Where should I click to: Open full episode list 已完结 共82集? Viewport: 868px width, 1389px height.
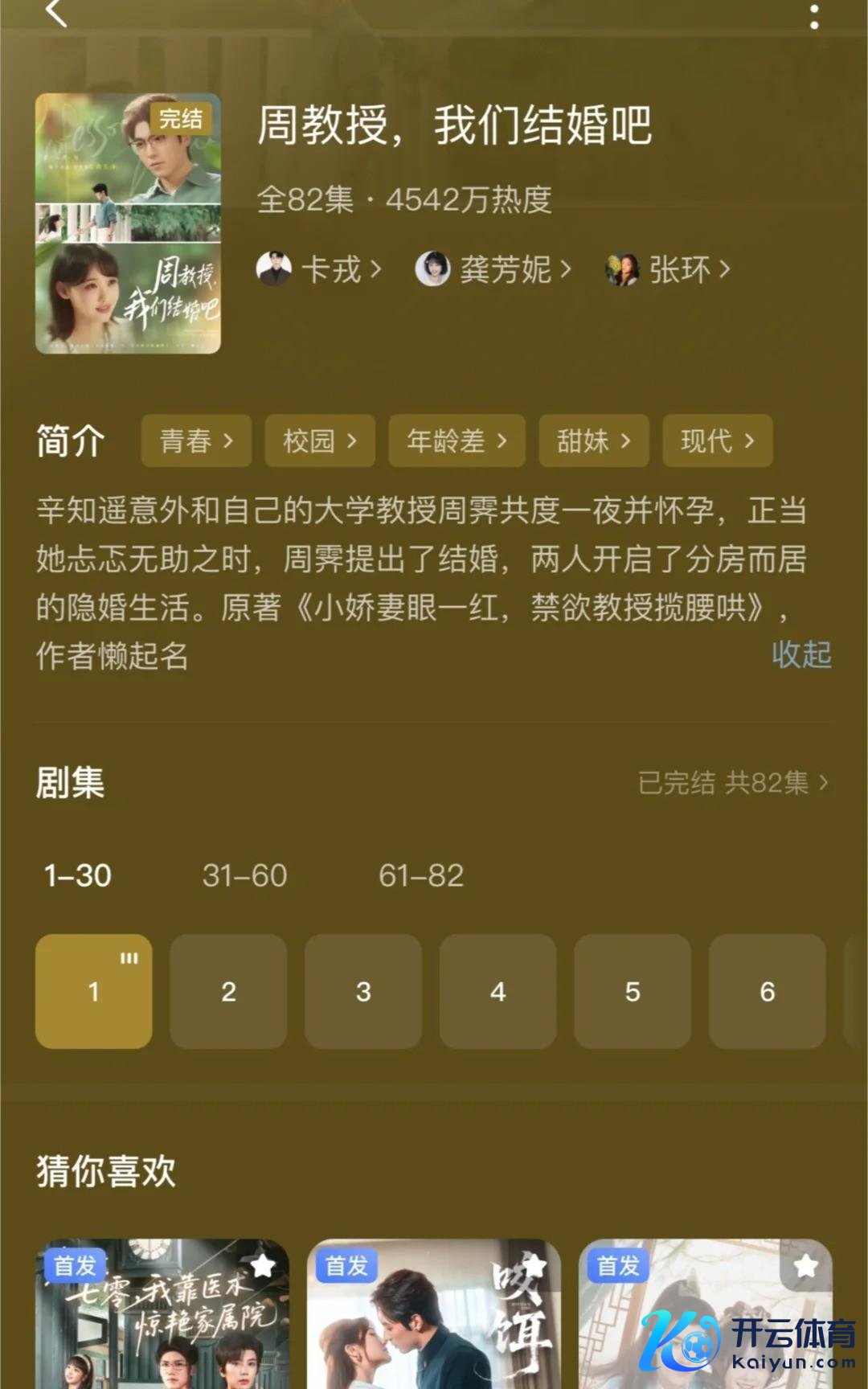pyautogui.click(x=732, y=782)
